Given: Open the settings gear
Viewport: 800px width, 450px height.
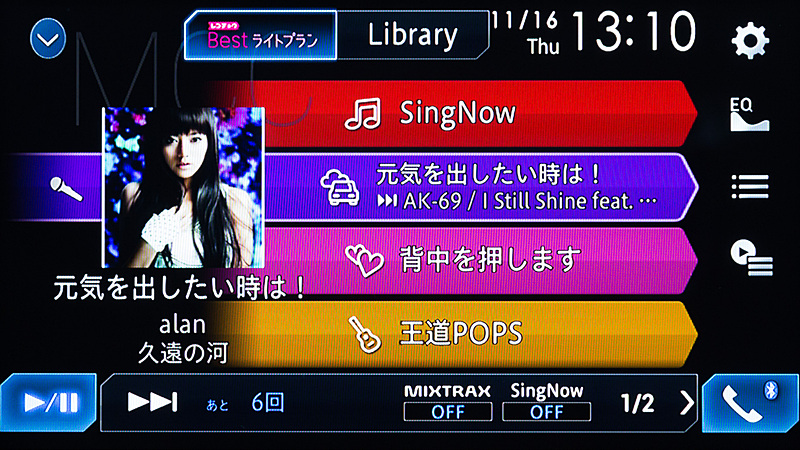Looking at the screenshot, I should [x=750, y=40].
